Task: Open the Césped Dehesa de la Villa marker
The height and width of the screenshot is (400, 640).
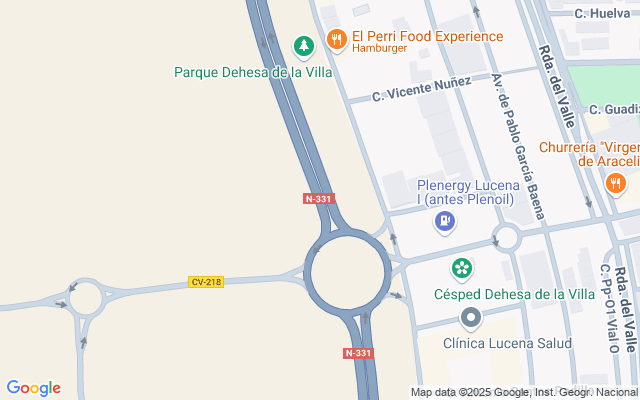Action: click(x=462, y=268)
